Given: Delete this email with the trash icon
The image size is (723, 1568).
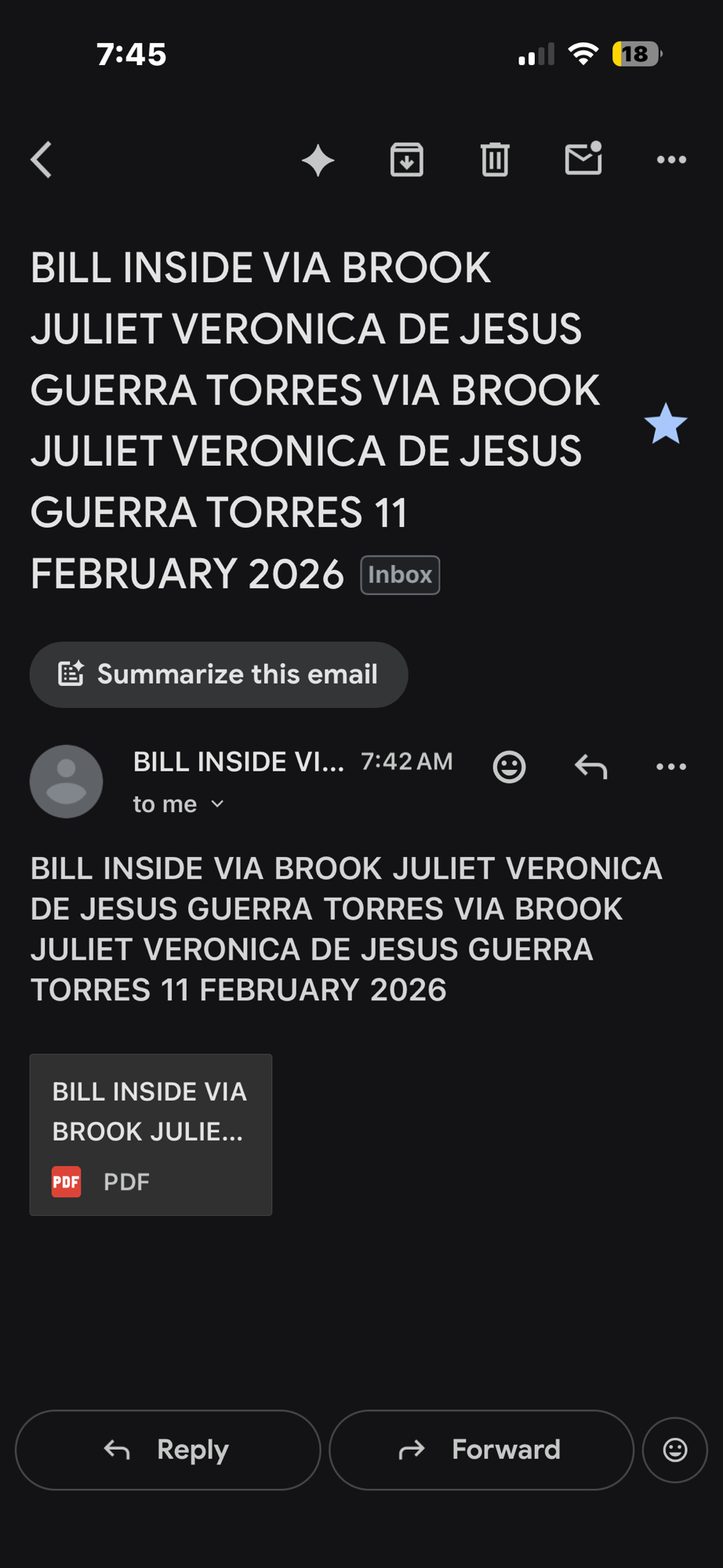Looking at the screenshot, I should point(495,160).
